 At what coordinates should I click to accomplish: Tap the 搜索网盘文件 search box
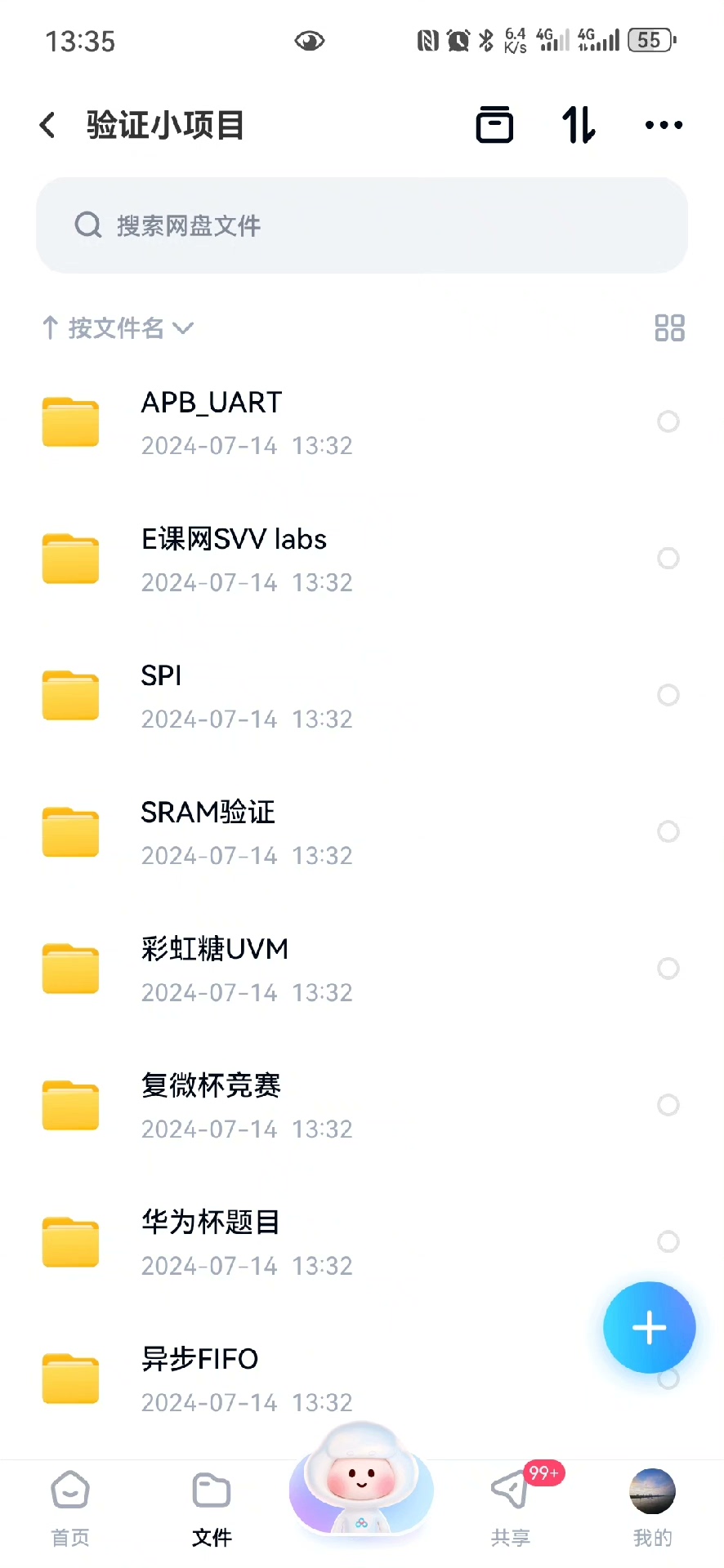pos(361,225)
